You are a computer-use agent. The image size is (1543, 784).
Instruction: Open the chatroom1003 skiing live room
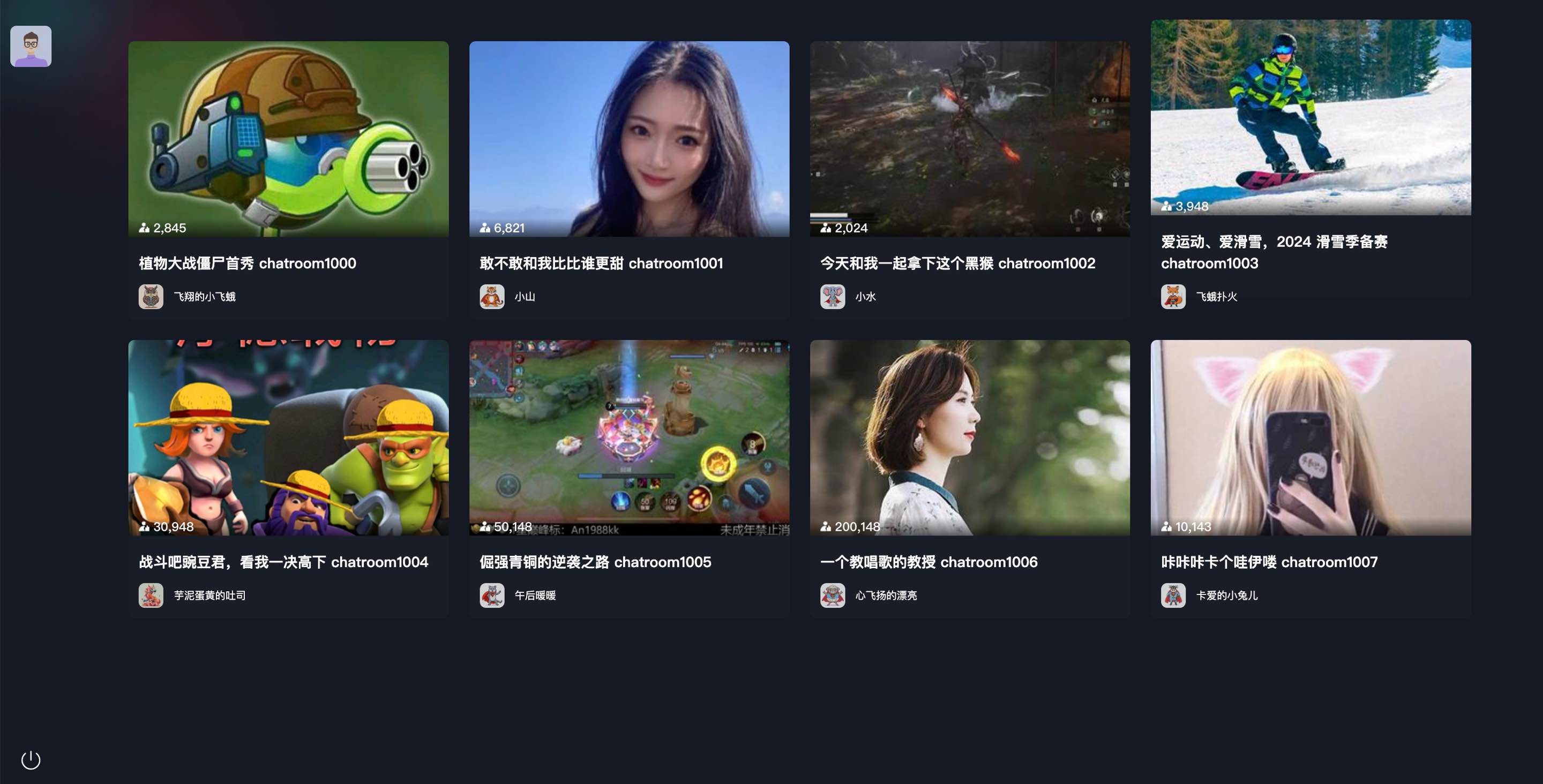coord(1310,117)
